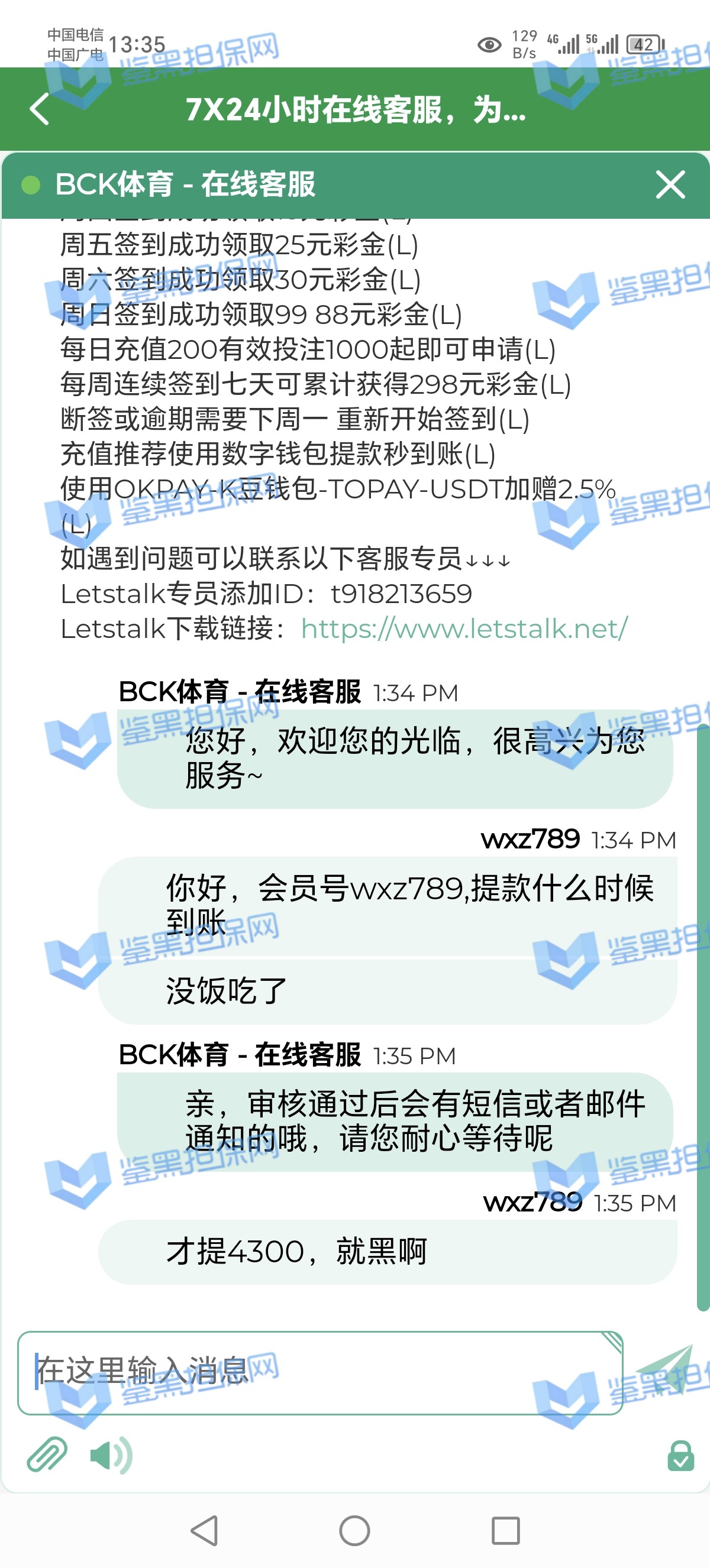This screenshot has height=1568, width=710.
Task: Toggle chat sound with the speaker icon
Action: click(x=110, y=1456)
